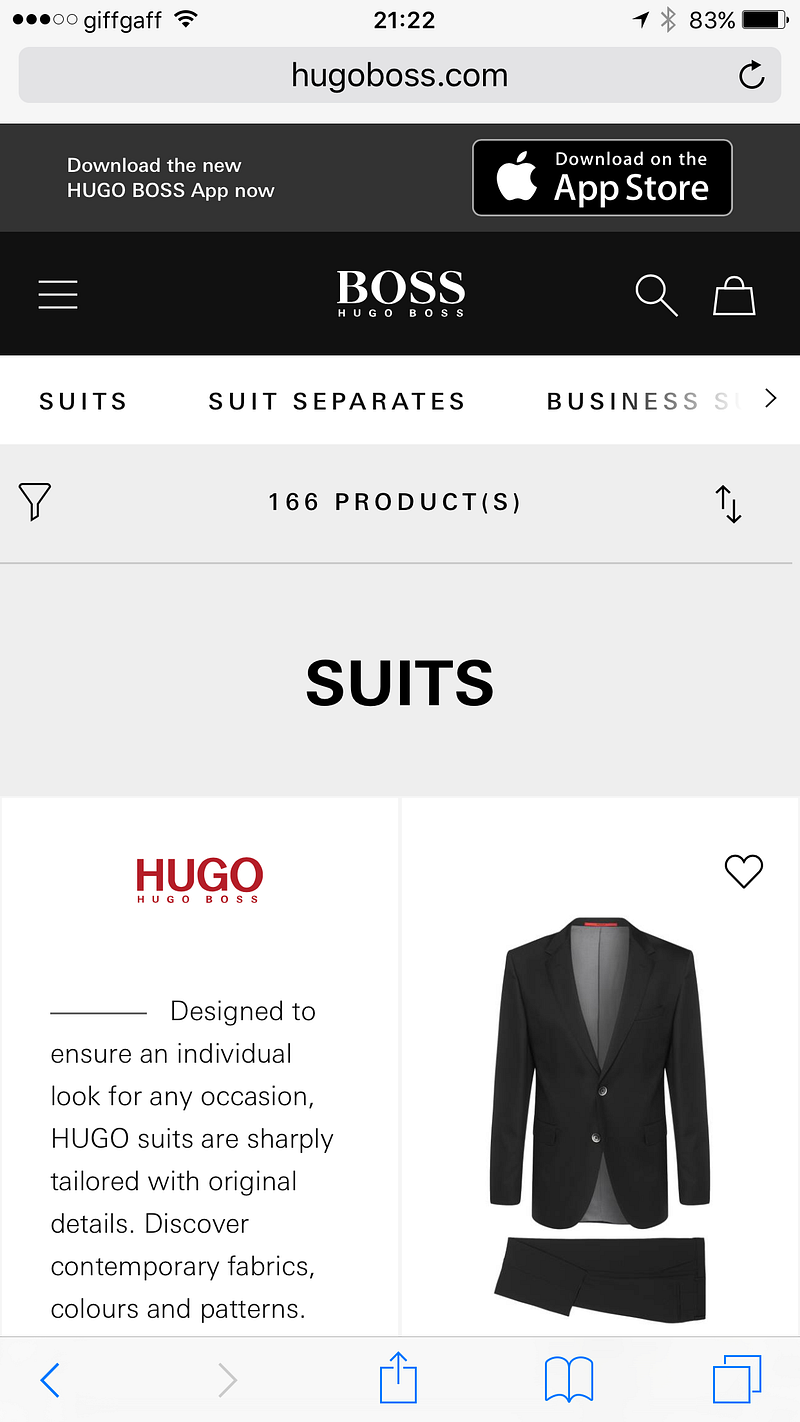The image size is (800, 1422).
Task: Open the product filter funnel
Action: [x=35, y=501]
